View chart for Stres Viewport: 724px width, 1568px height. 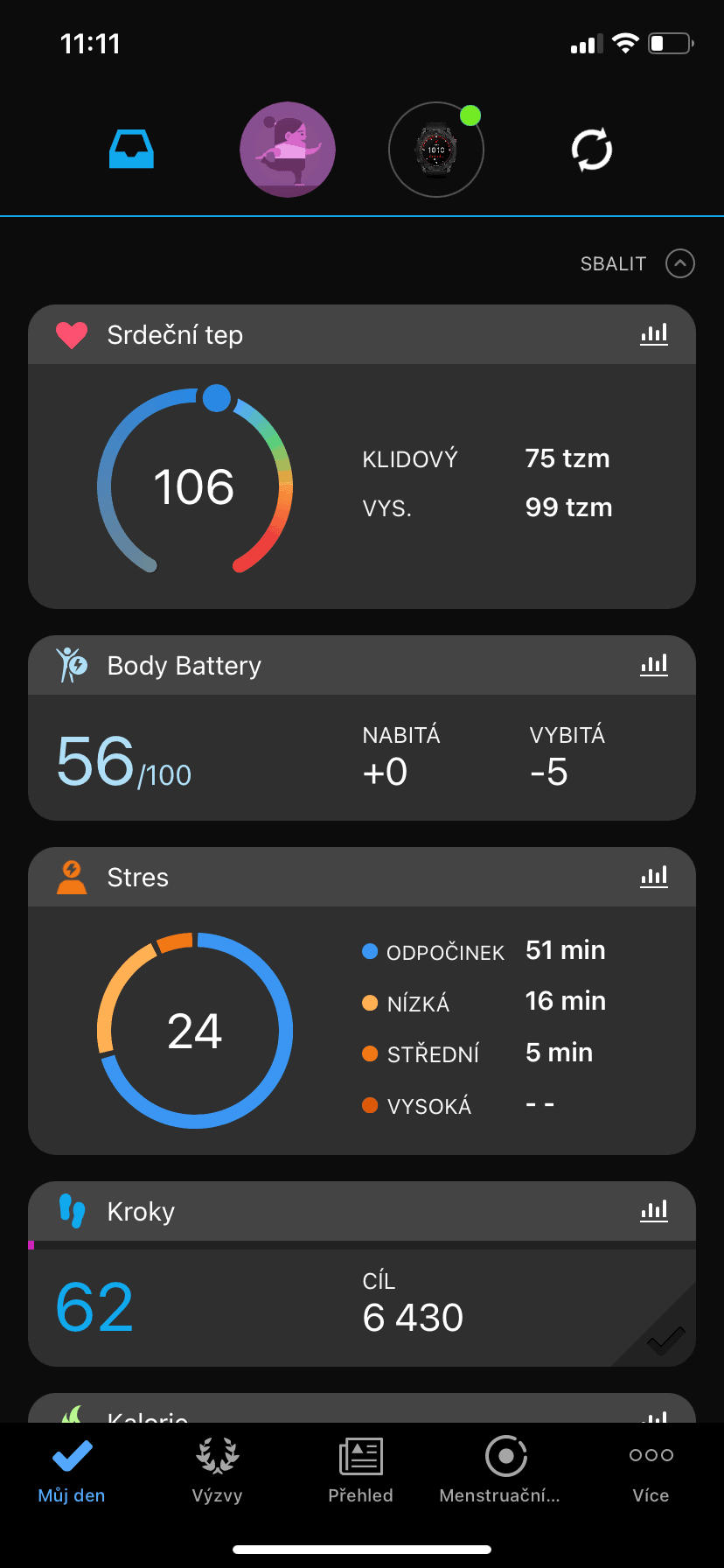click(653, 877)
